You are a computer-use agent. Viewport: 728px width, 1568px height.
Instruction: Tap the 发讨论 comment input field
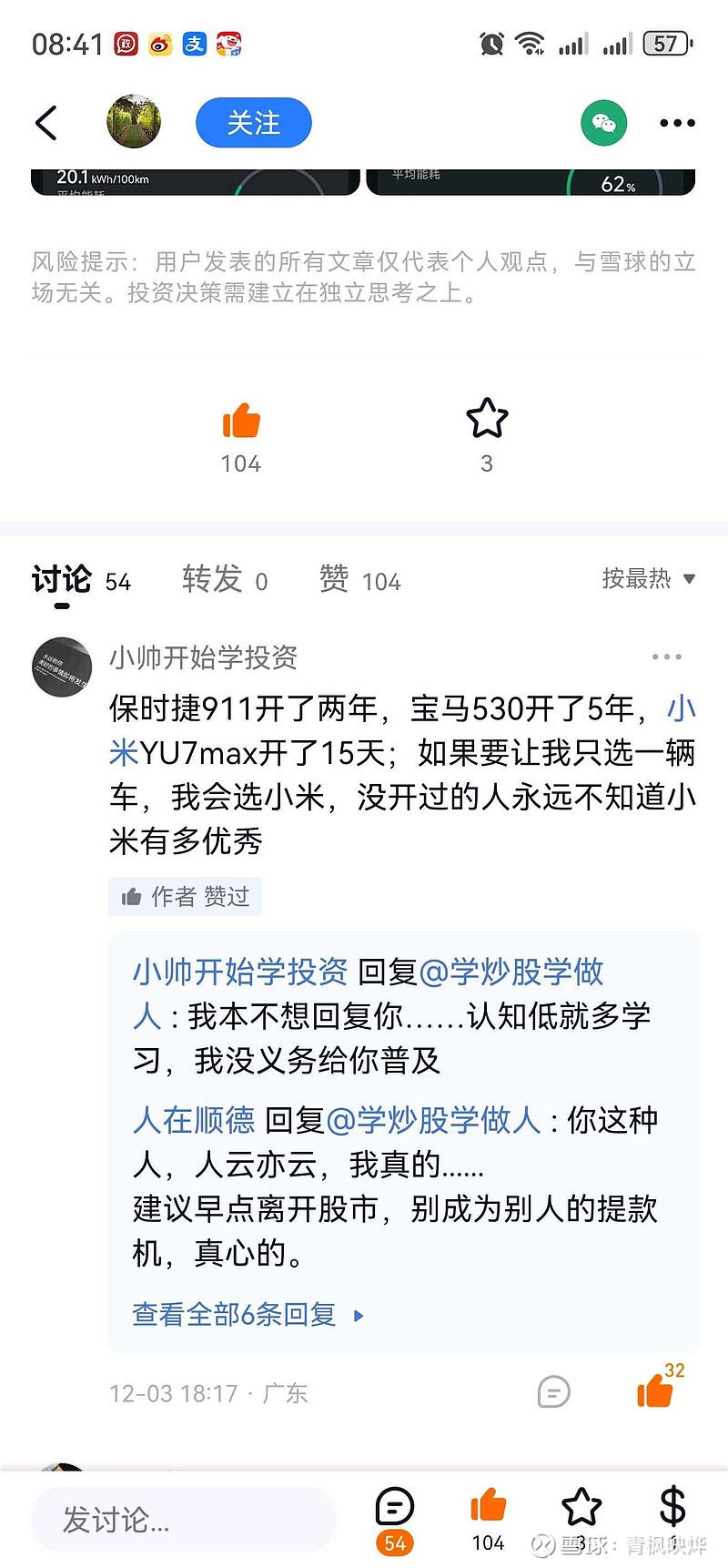tap(182, 1519)
